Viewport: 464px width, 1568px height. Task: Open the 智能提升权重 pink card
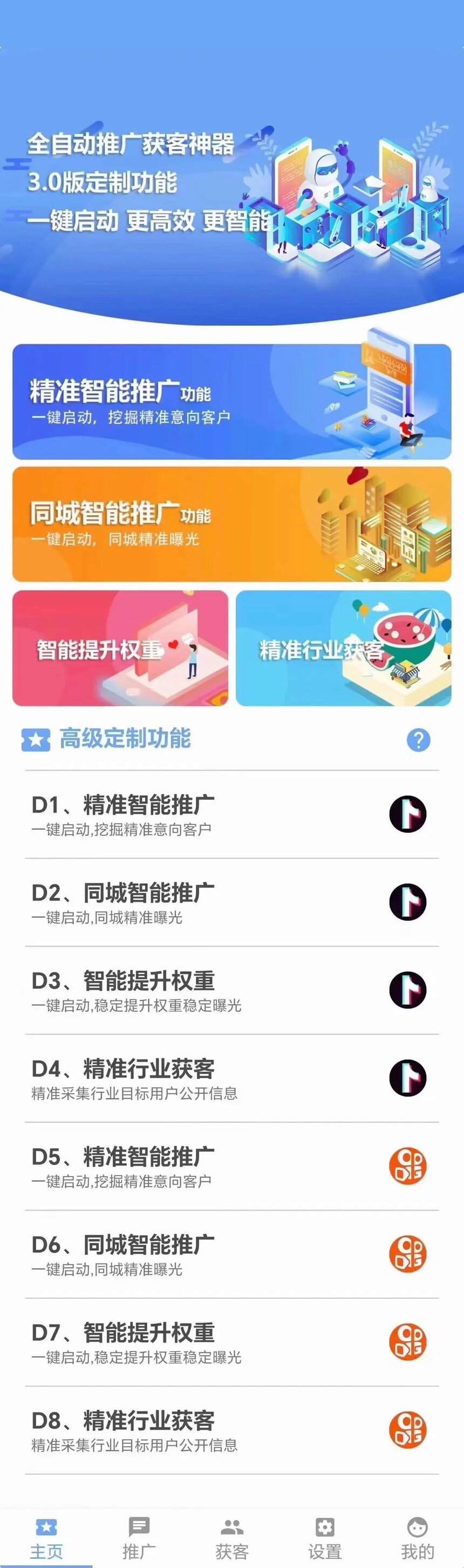120,648
